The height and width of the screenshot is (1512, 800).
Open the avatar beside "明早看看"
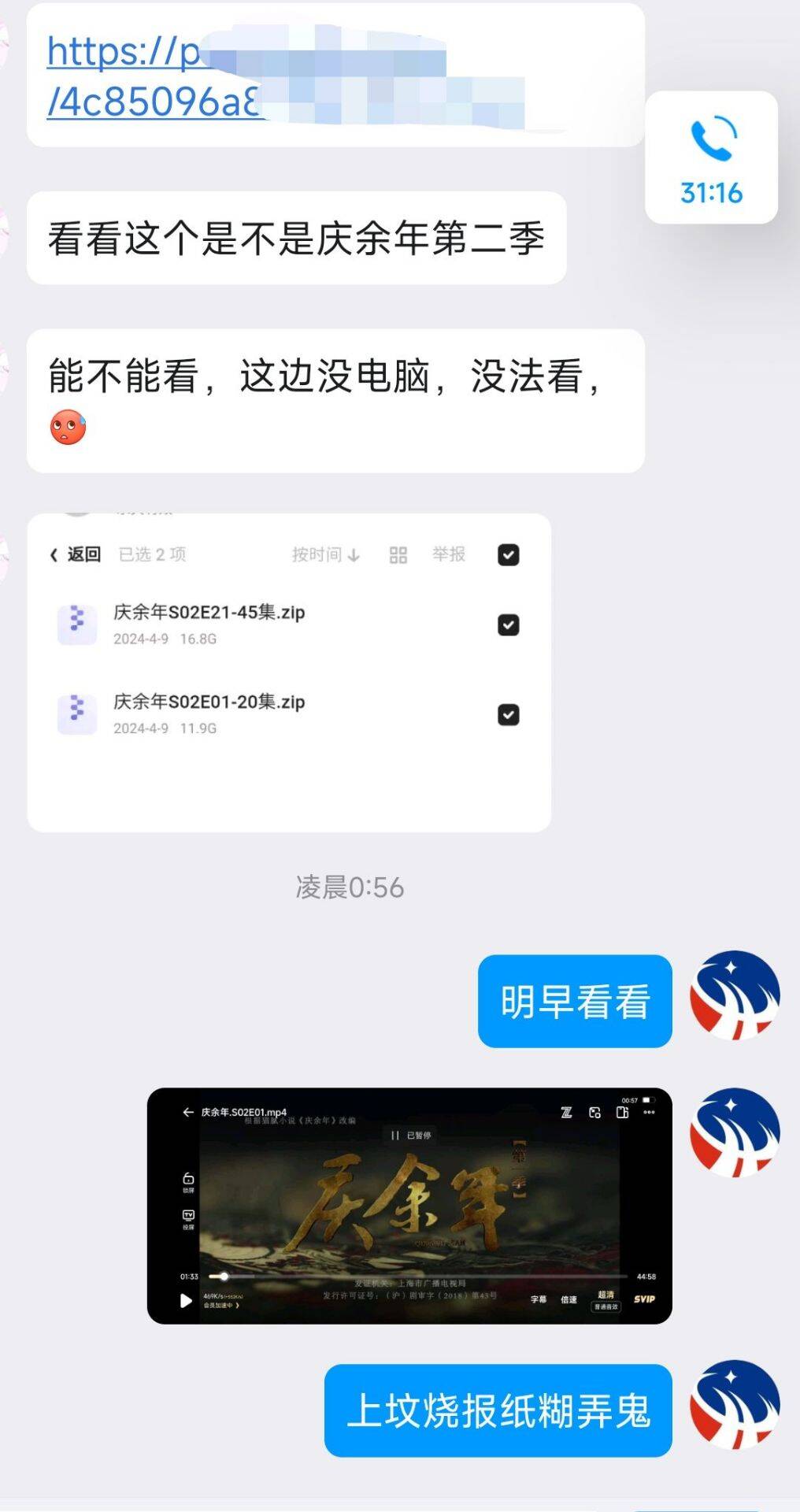tap(734, 996)
